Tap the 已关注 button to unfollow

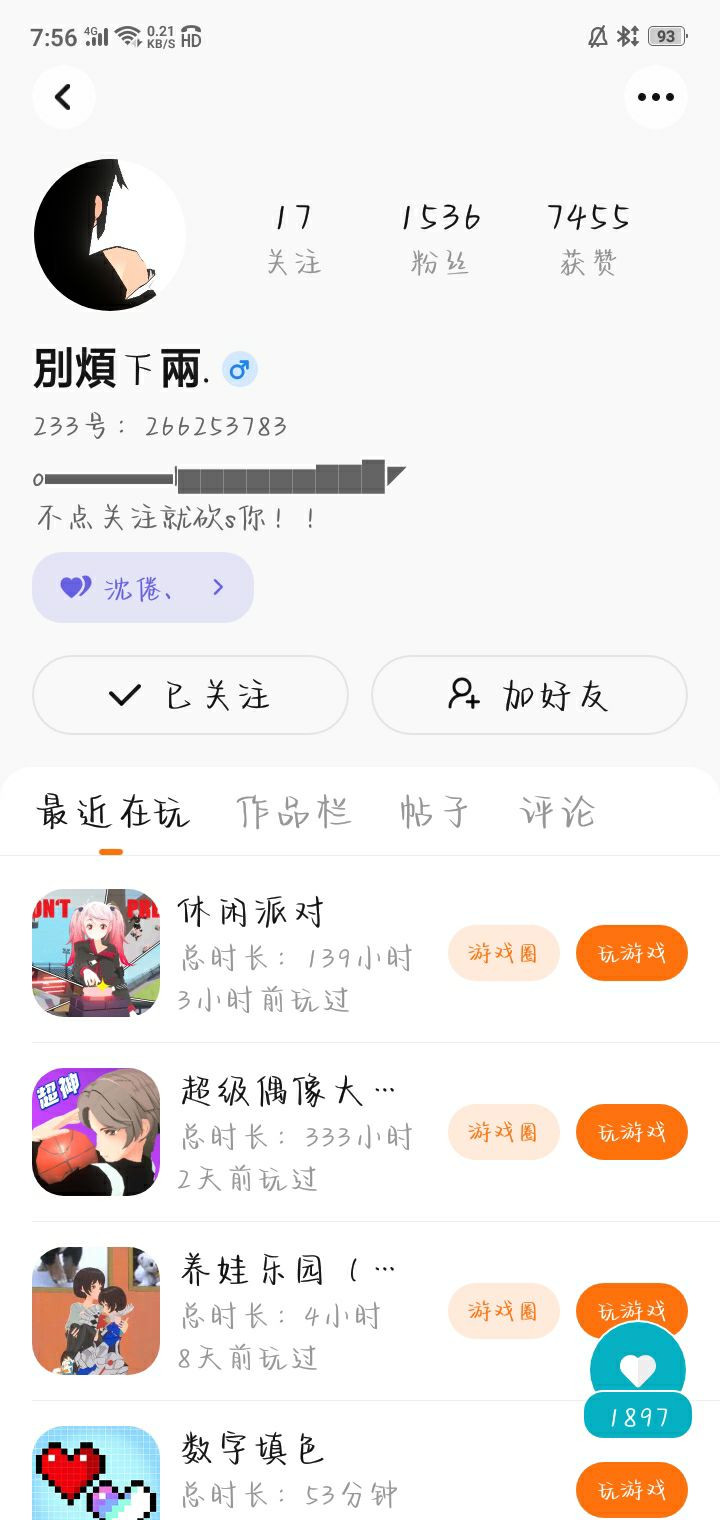click(190, 695)
